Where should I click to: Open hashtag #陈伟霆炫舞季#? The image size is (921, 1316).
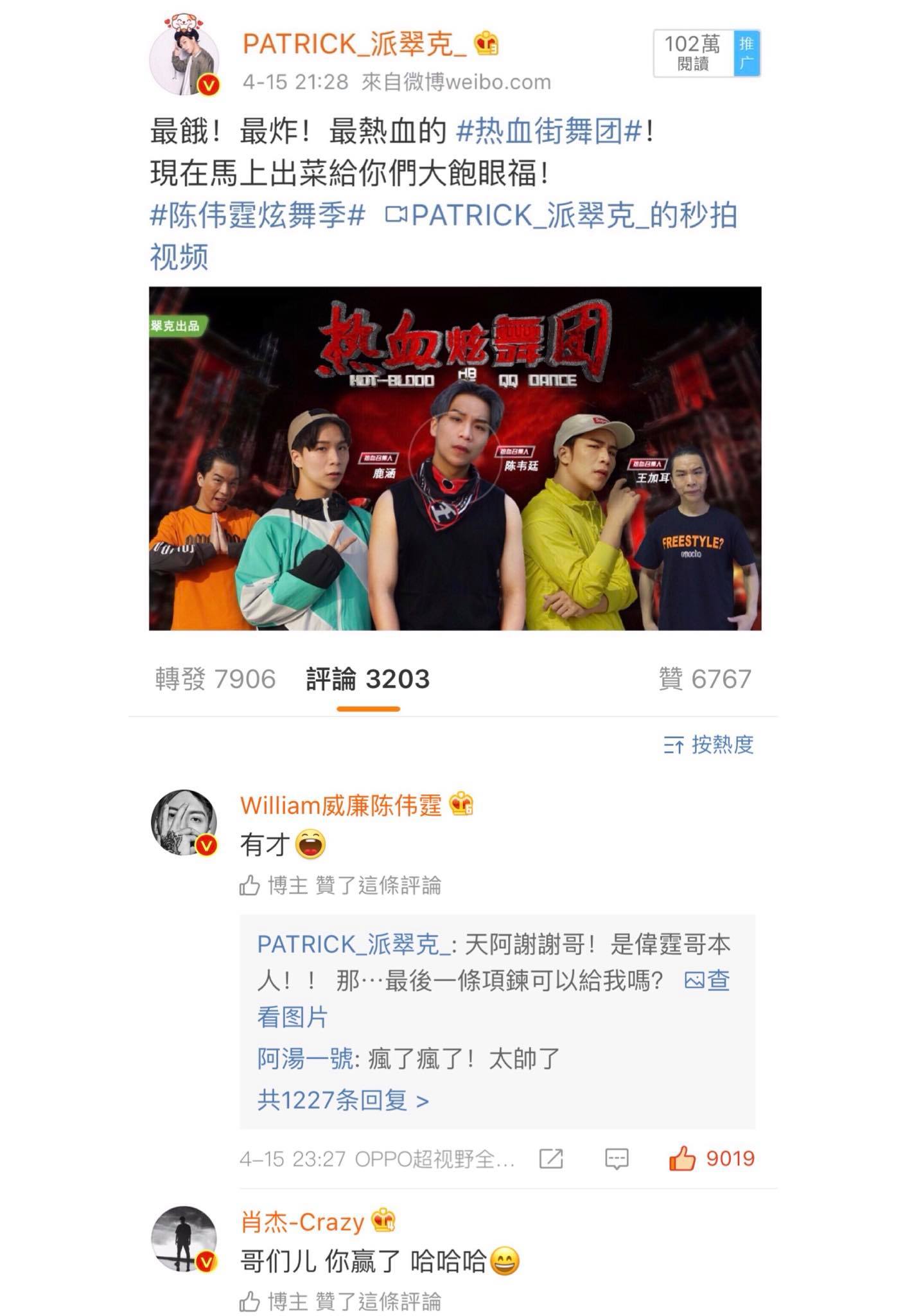tap(258, 215)
